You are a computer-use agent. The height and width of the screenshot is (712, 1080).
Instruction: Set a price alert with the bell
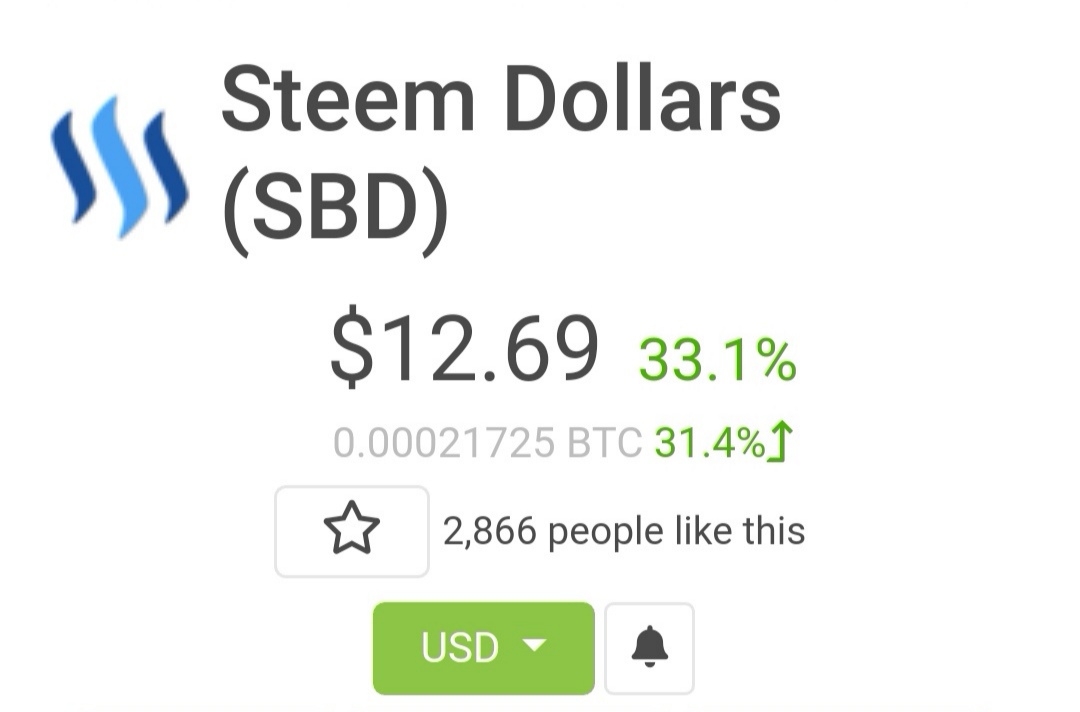pos(649,648)
